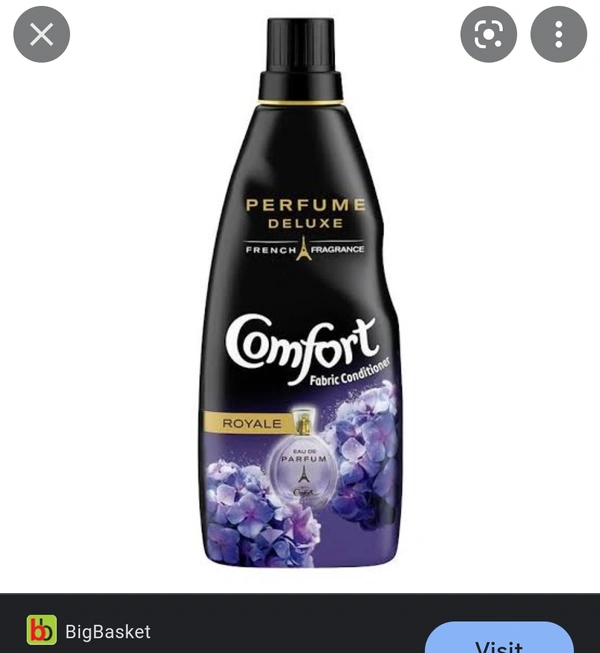Open the three-dot overflow menu
Image resolution: width=600 pixels, height=653 pixels.
coord(558,35)
